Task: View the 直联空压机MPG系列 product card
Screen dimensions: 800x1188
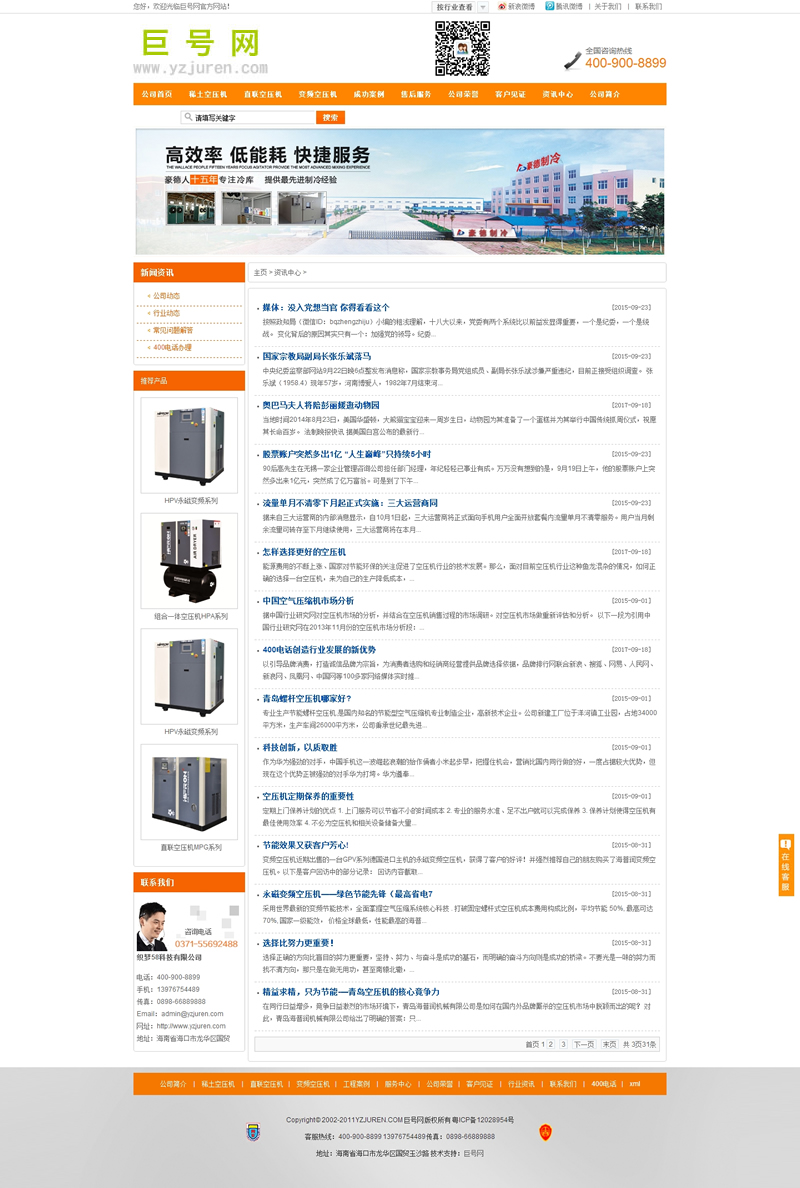Action: click(x=189, y=791)
